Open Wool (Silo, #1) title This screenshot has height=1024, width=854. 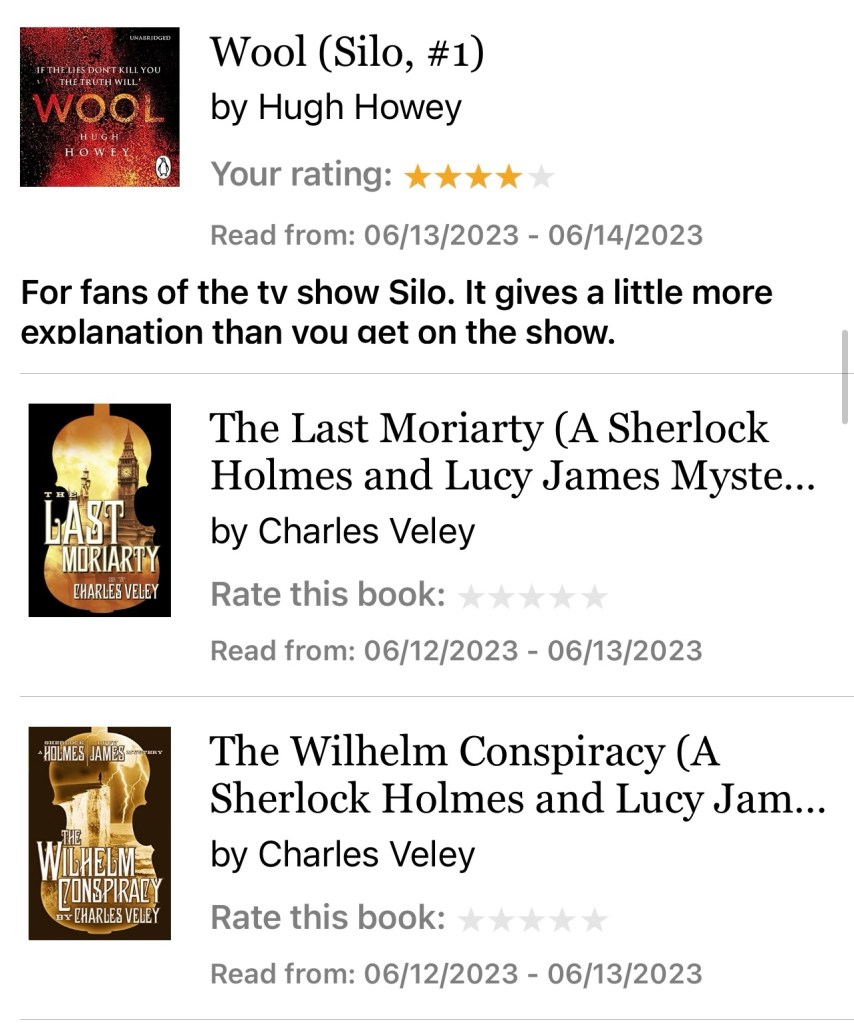tap(346, 53)
